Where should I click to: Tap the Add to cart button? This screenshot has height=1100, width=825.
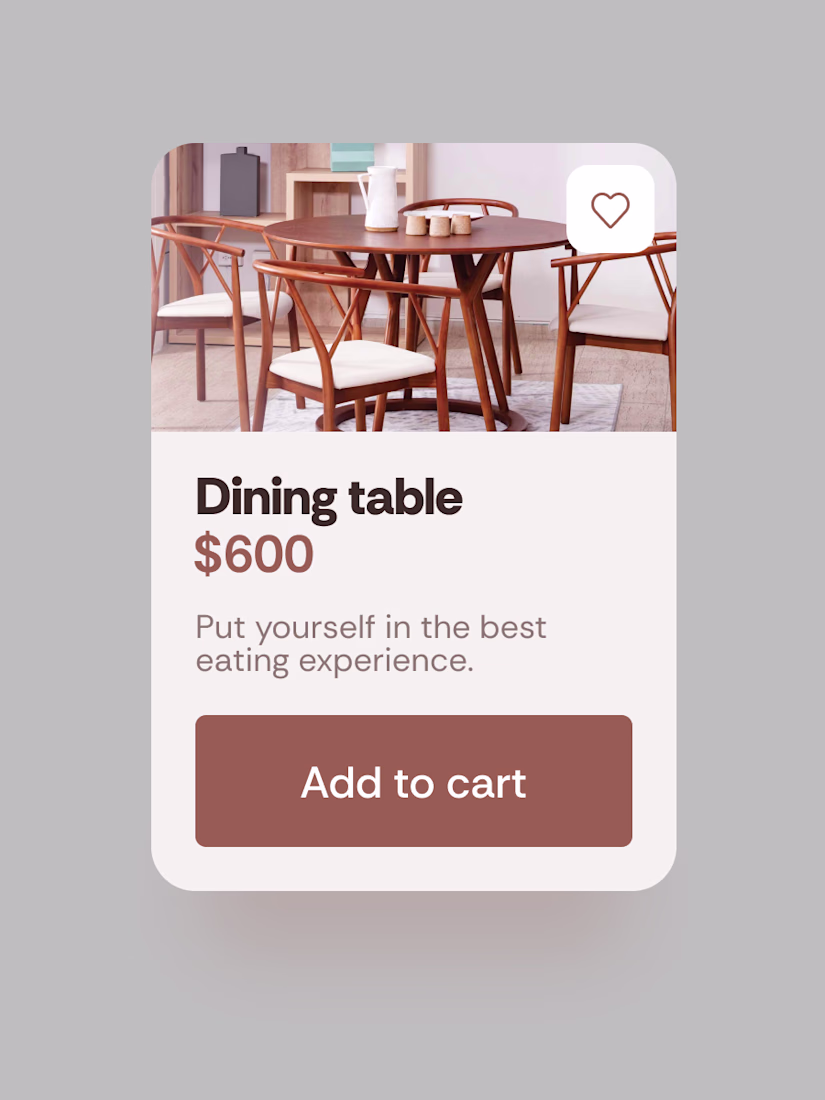click(x=413, y=781)
